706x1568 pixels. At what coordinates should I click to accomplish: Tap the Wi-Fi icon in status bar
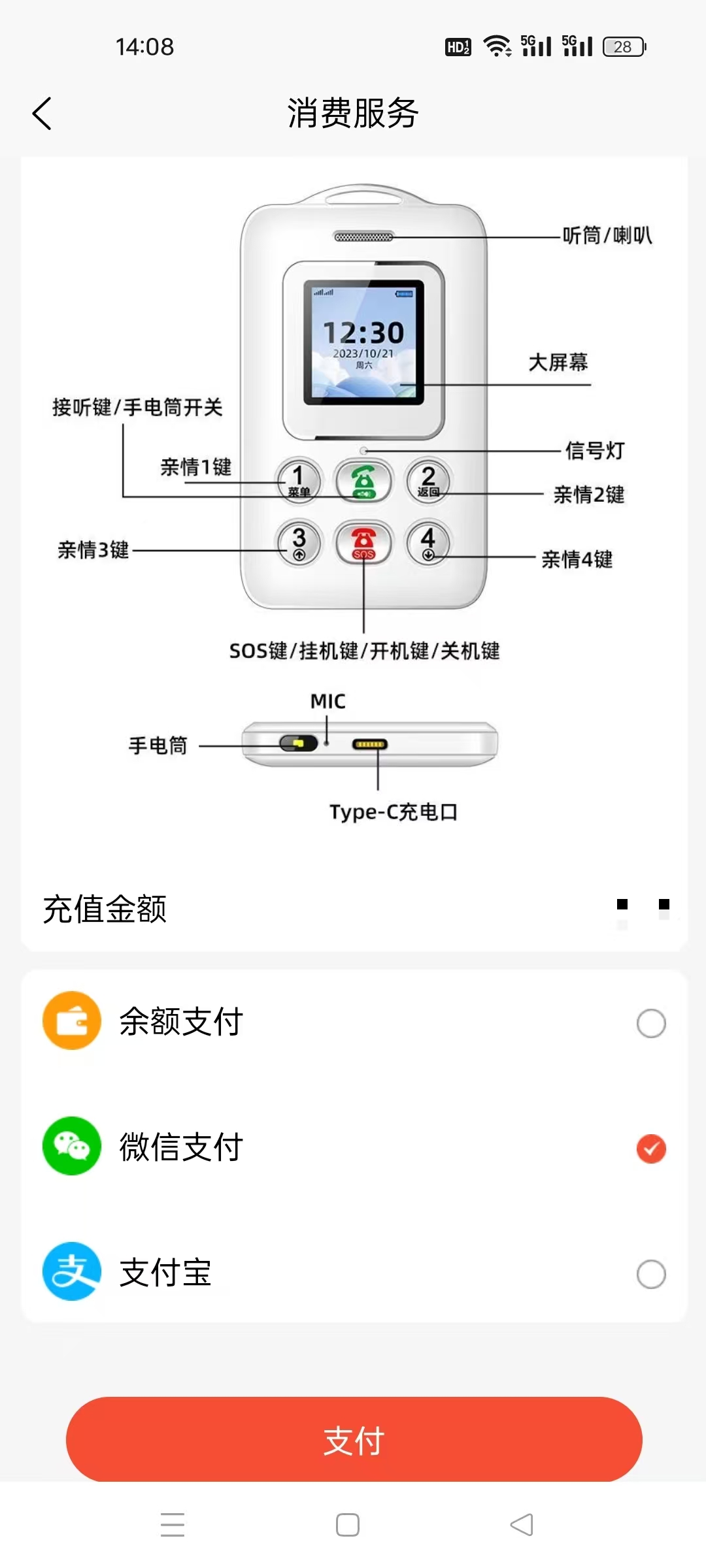click(x=495, y=46)
